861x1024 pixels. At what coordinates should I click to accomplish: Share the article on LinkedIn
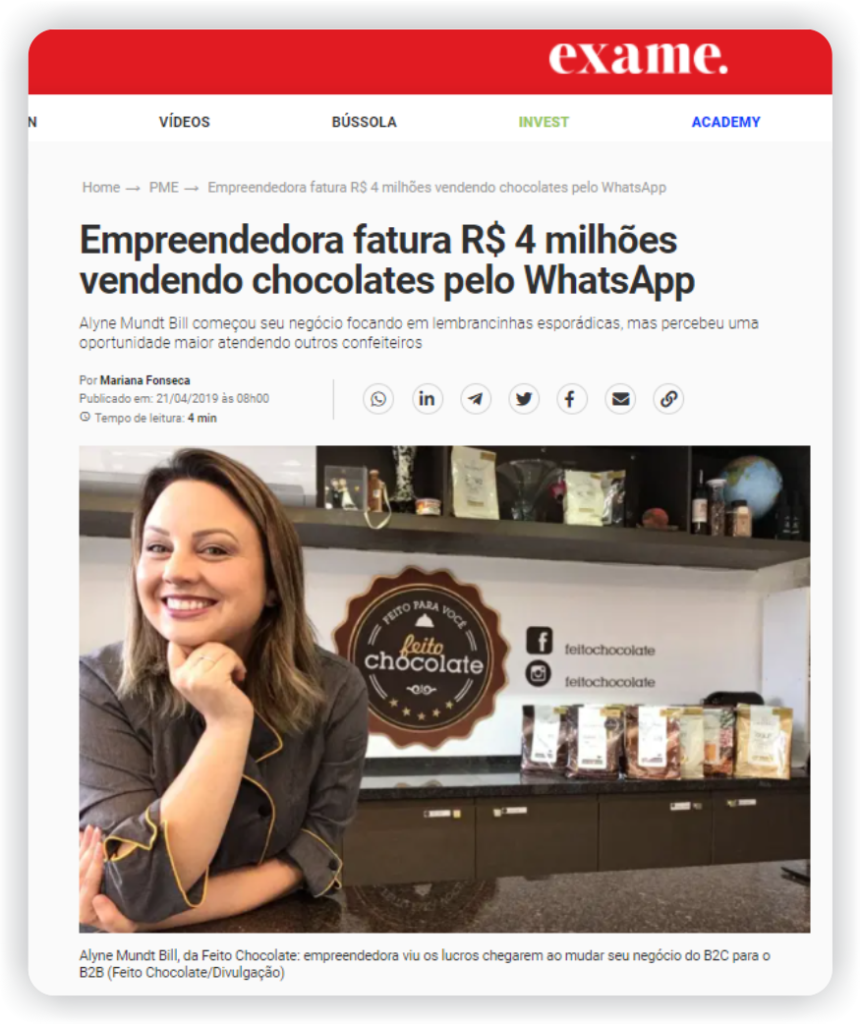tap(427, 399)
